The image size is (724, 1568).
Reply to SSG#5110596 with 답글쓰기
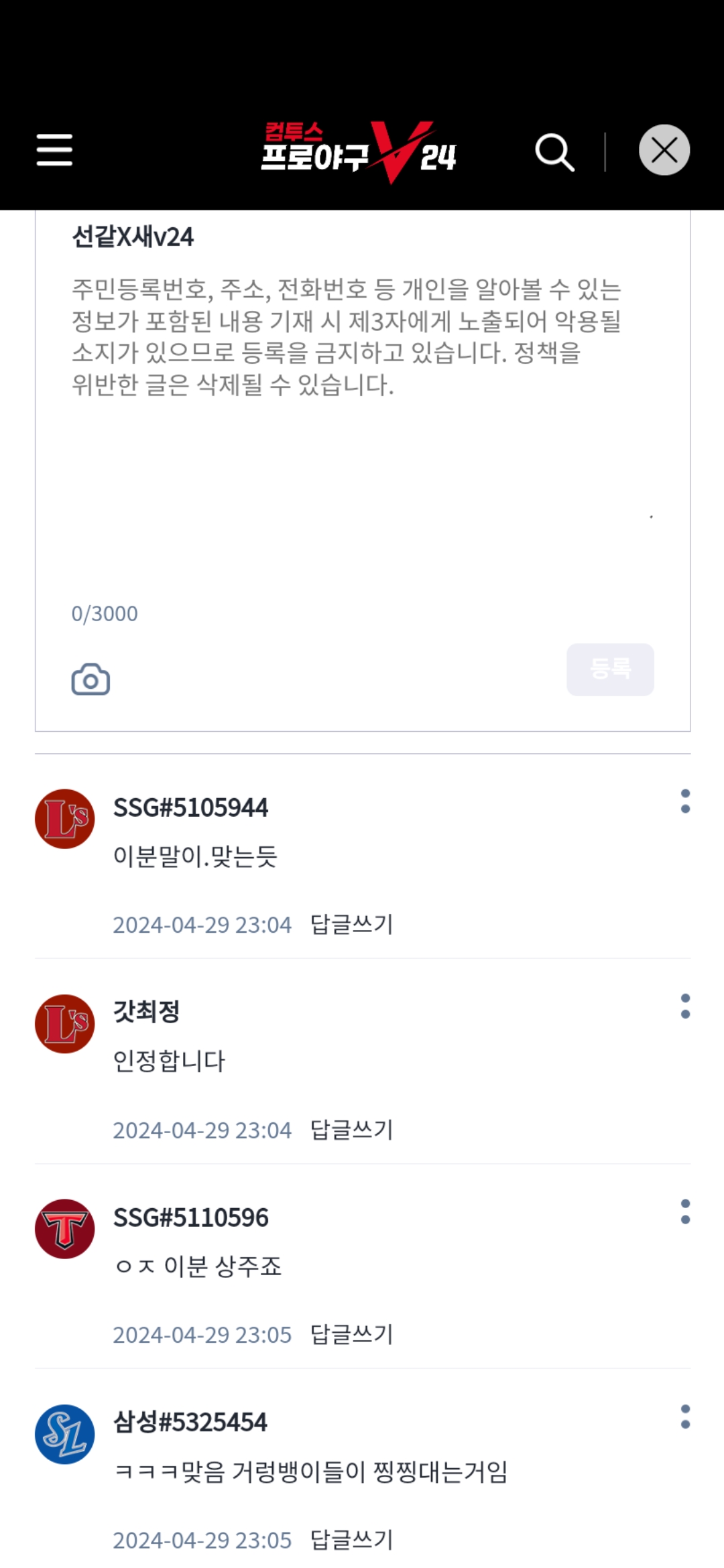click(352, 1335)
